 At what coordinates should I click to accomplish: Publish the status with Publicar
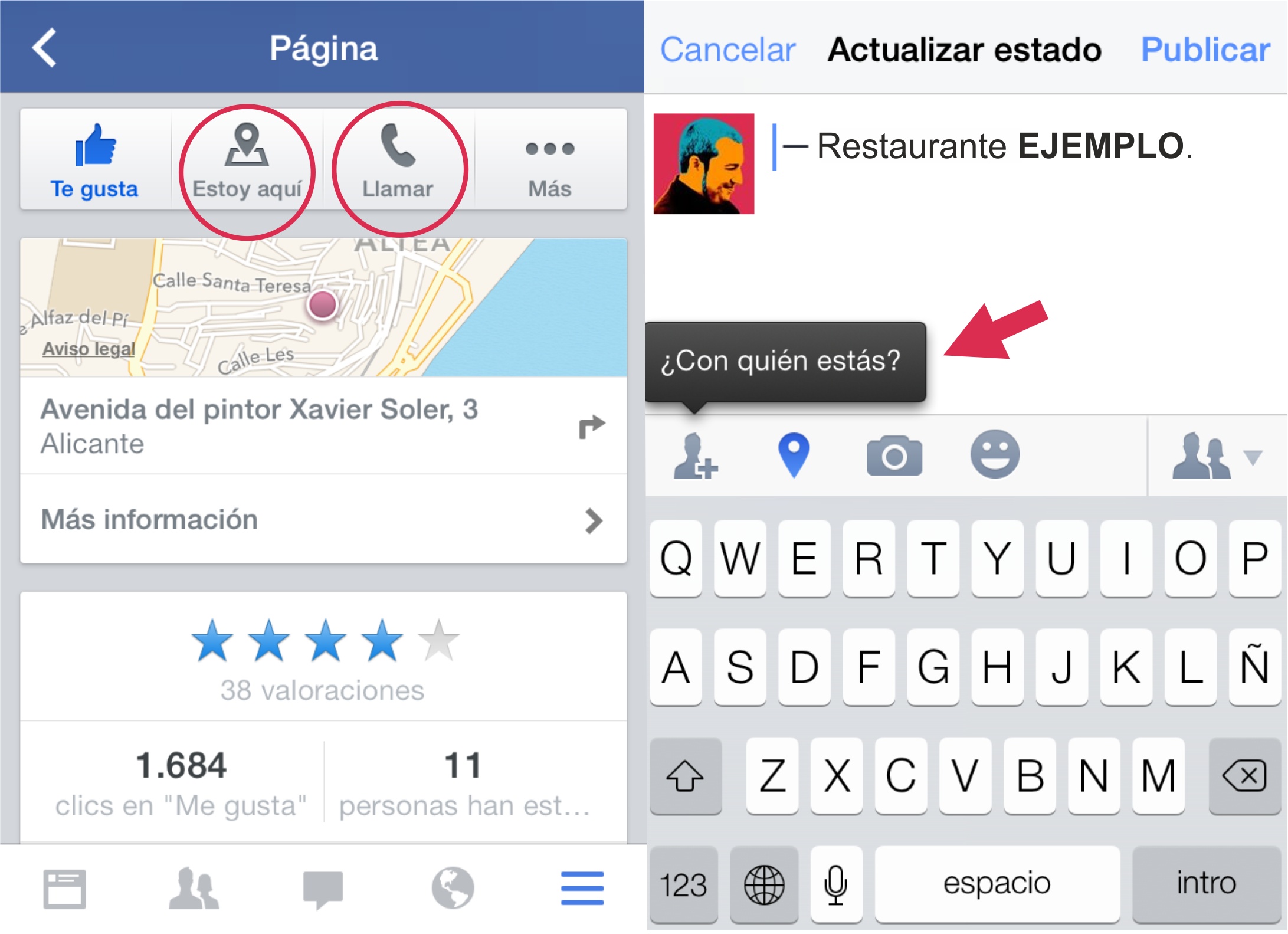1205,50
